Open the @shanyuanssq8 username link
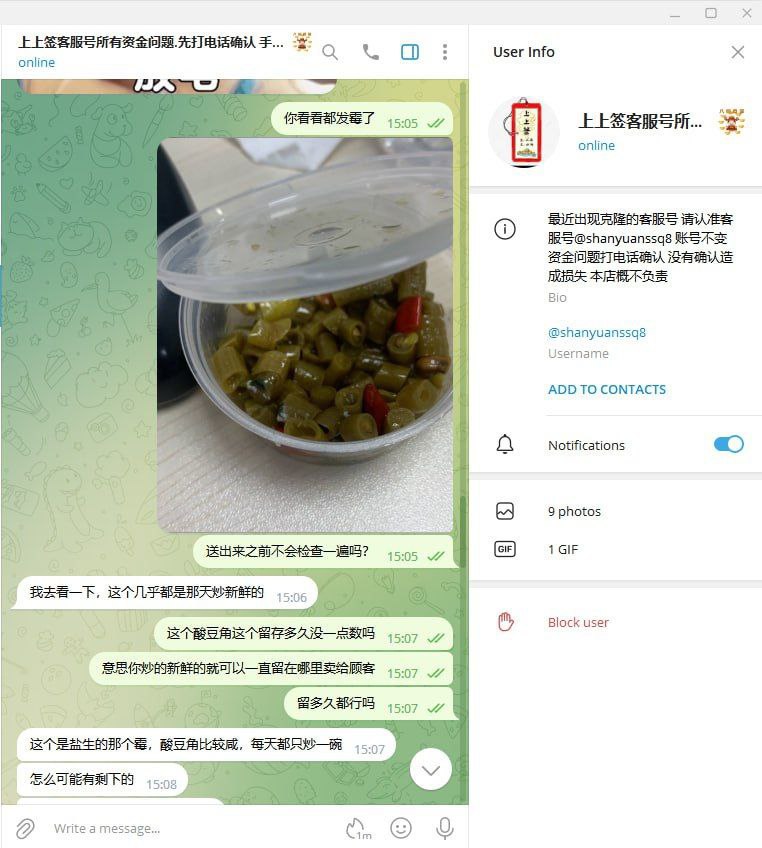 (x=596, y=332)
